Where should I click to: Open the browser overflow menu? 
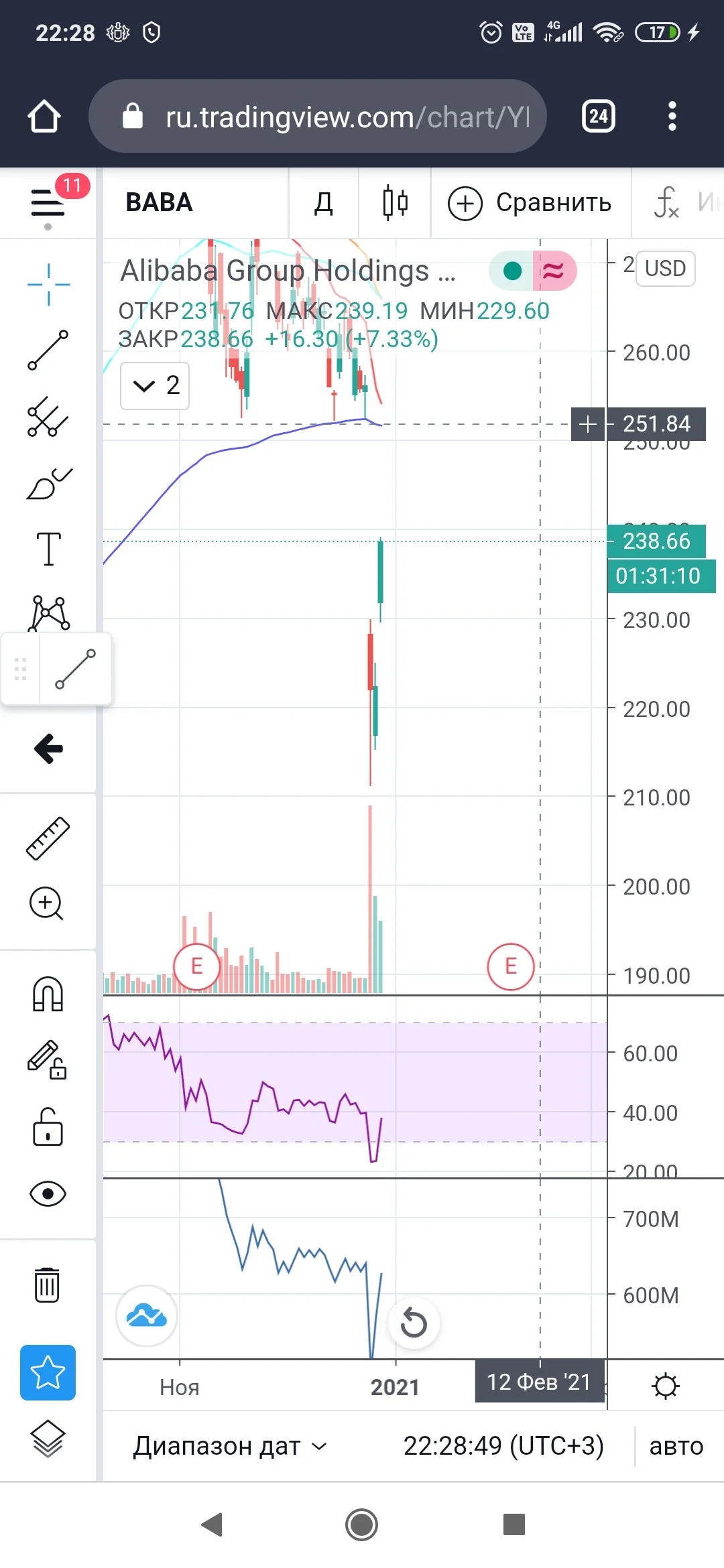(672, 117)
